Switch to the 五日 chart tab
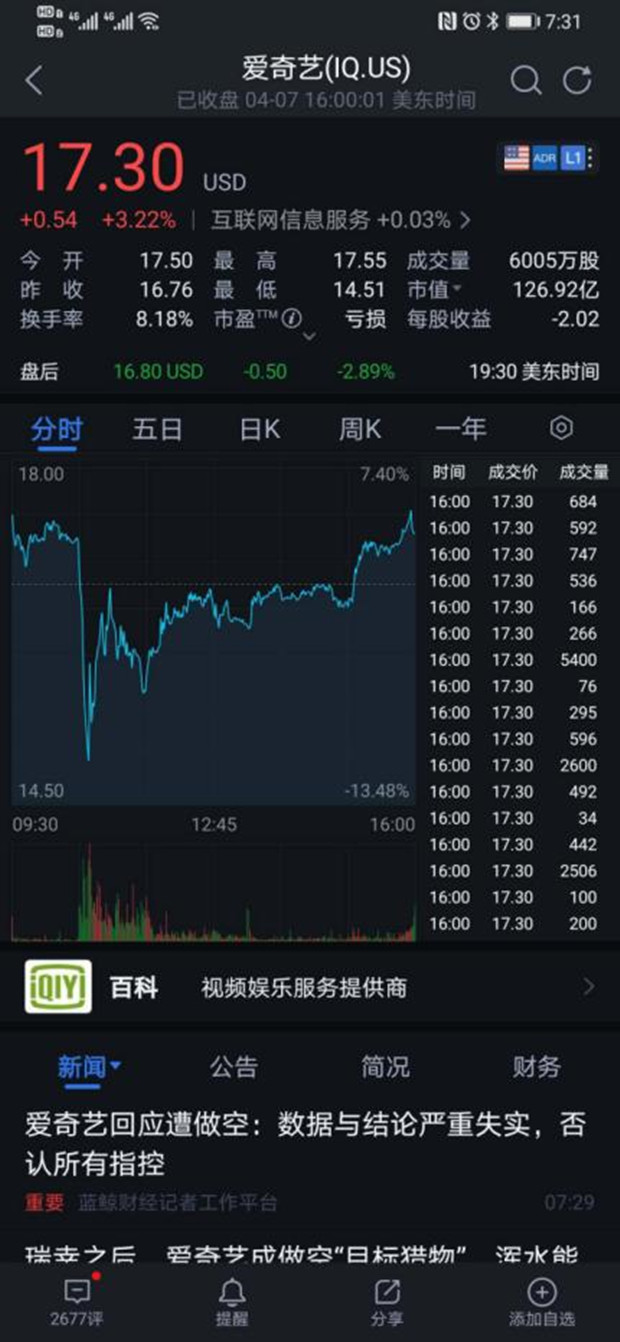620x1342 pixels. click(x=158, y=429)
